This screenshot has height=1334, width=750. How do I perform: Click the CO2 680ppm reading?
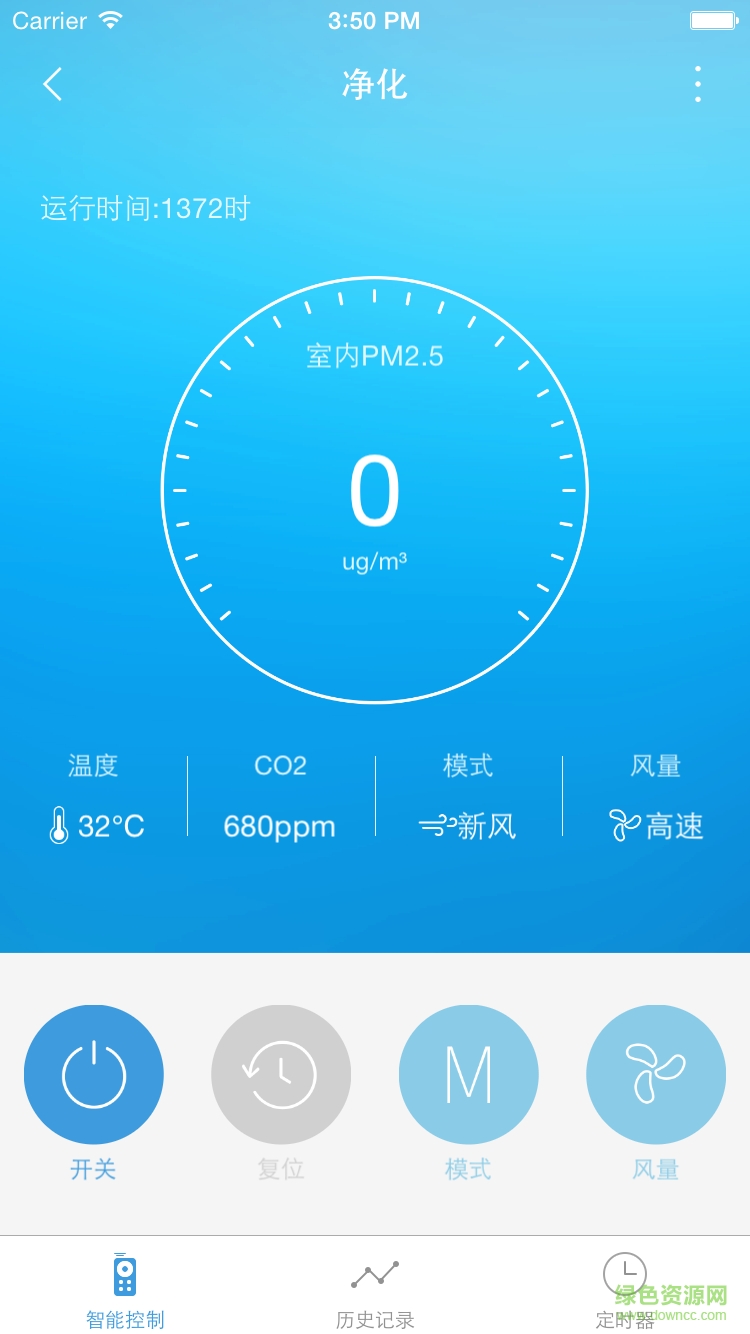pos(278,826)
